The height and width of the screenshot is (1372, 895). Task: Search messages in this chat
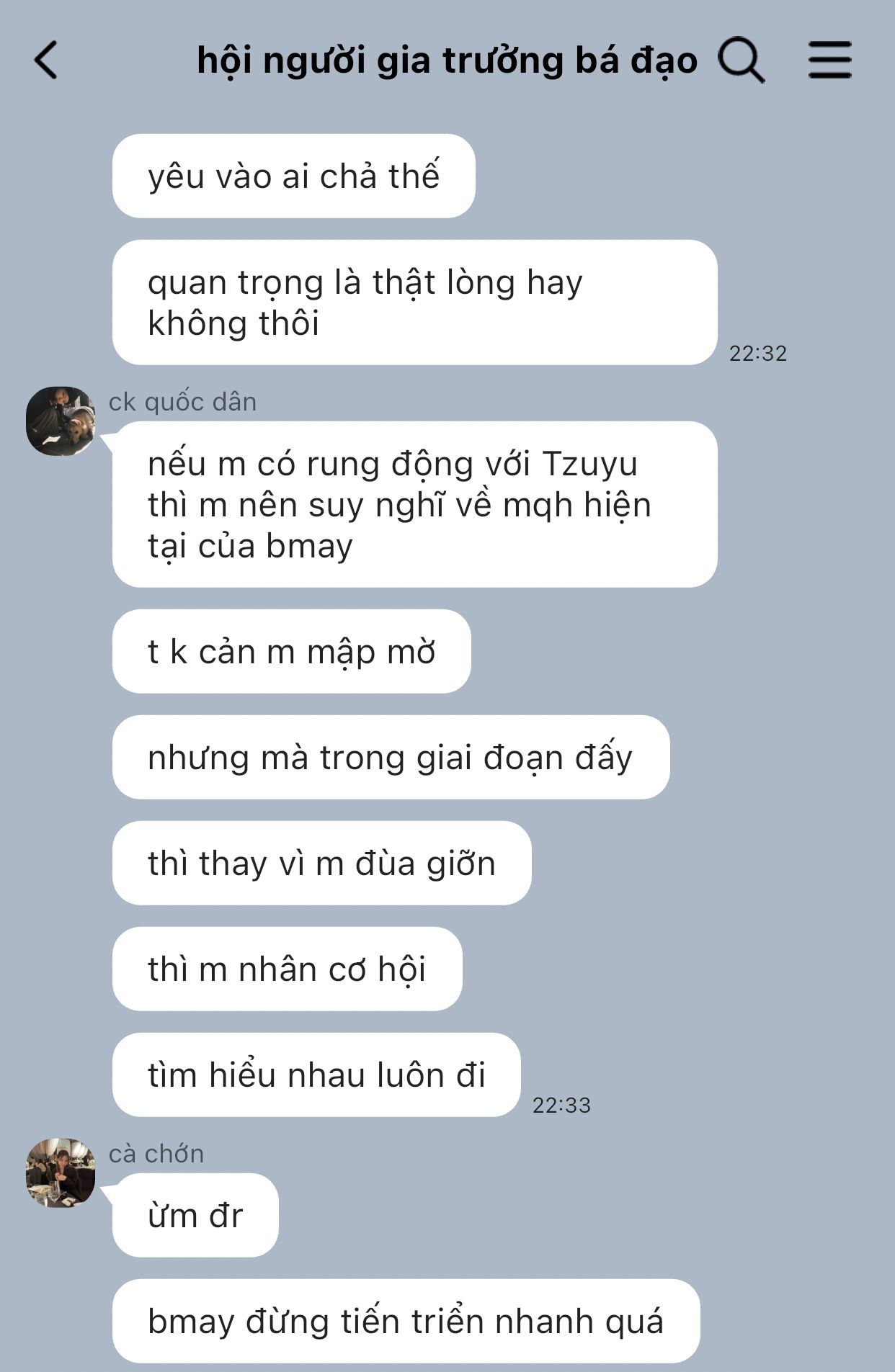[740, 60]
